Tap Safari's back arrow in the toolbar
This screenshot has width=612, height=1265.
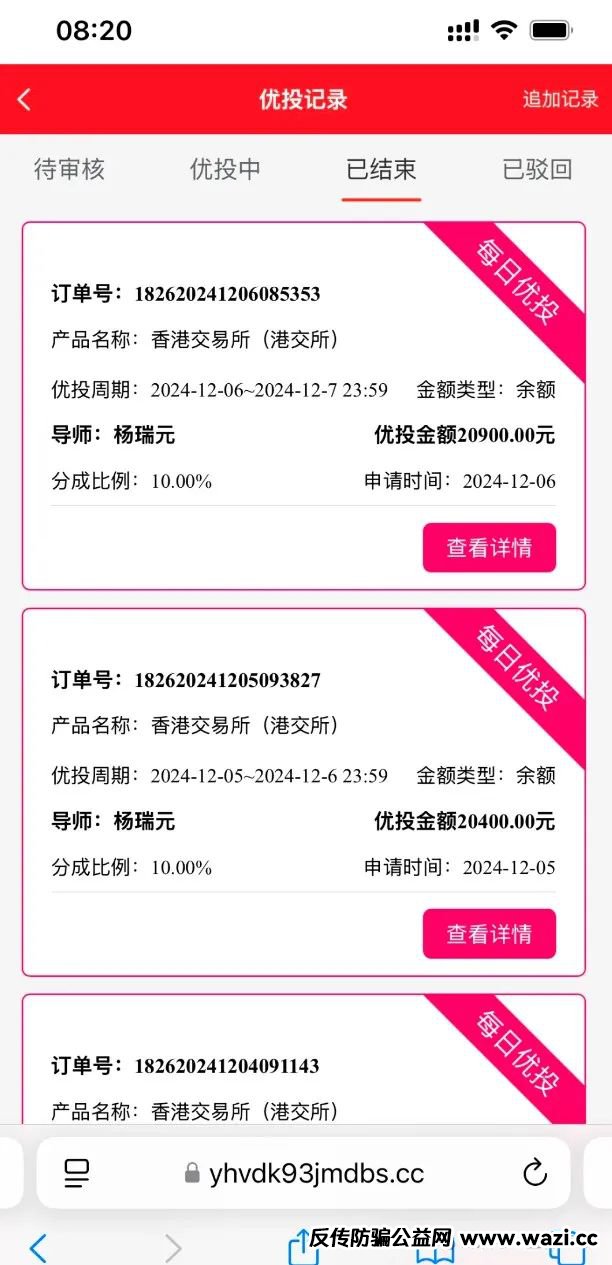coord(38,1247)
